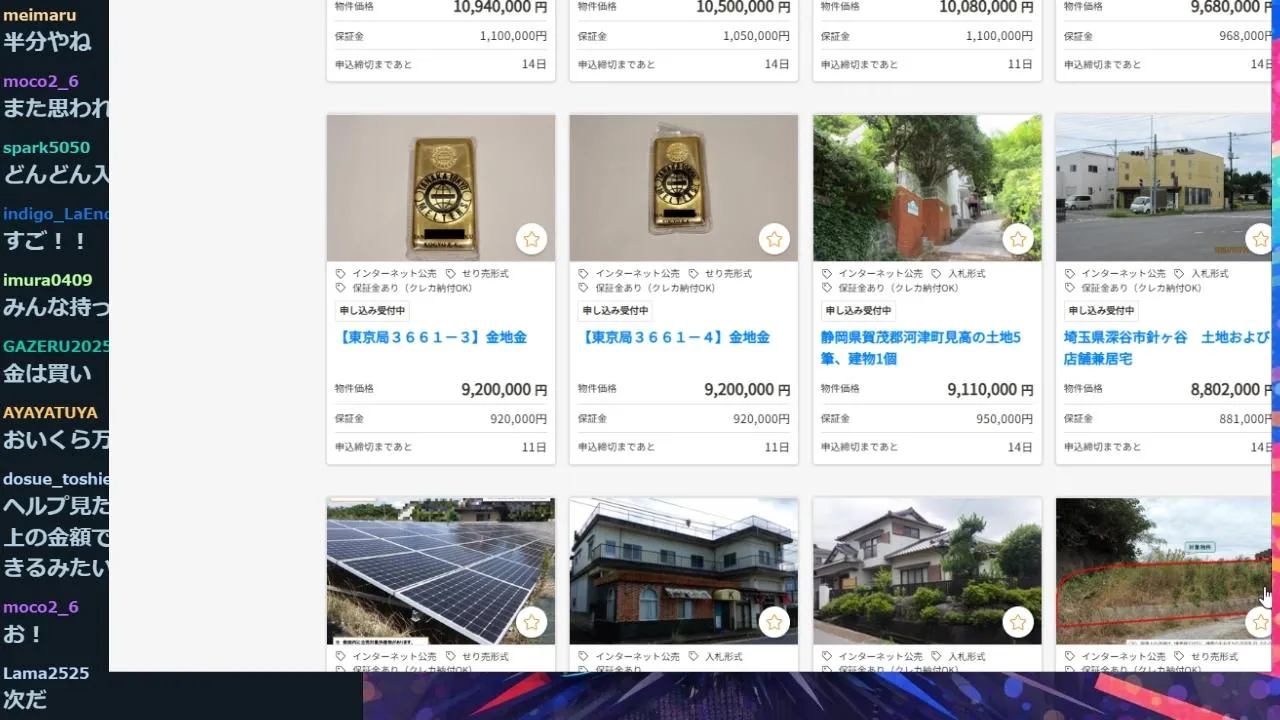Favorite the solar panel property listing
The height and width of the screenshot is (720, 1280).
pos(531,622)
